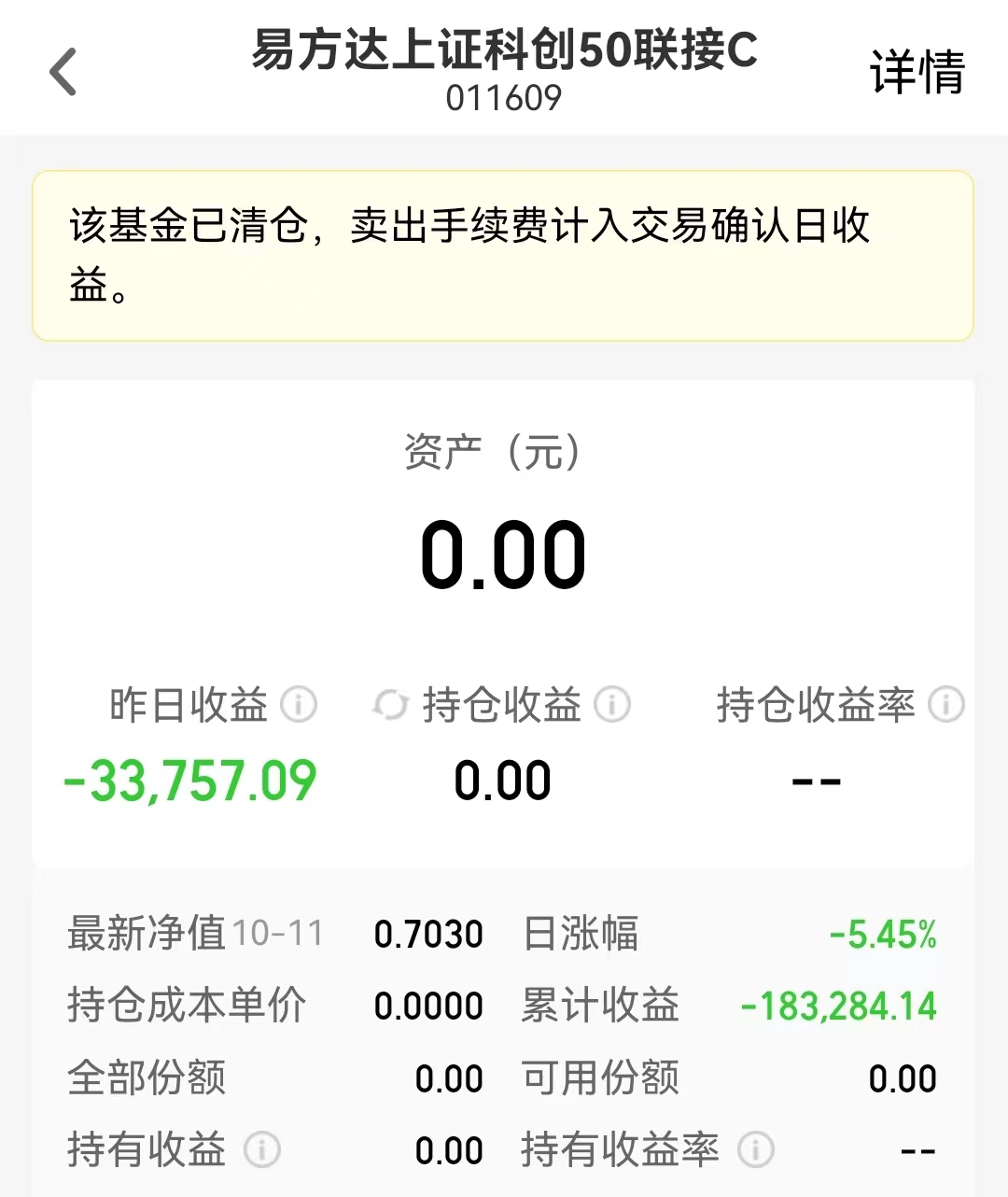Tap info icon beside 持有收益率
Viewport: 1008px width, 1197px height.
756,1149
